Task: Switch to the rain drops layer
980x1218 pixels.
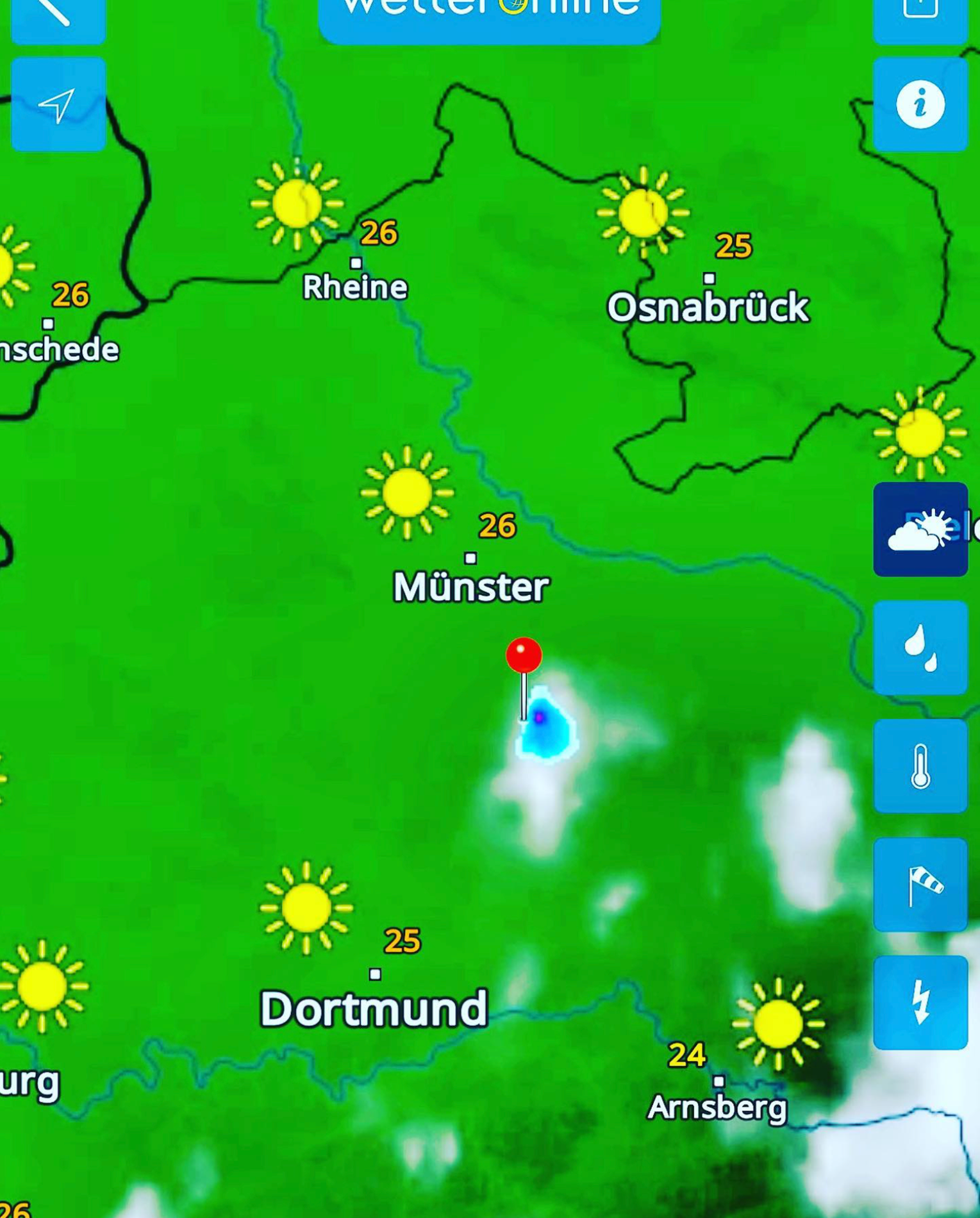Action: tap(920, 647)
